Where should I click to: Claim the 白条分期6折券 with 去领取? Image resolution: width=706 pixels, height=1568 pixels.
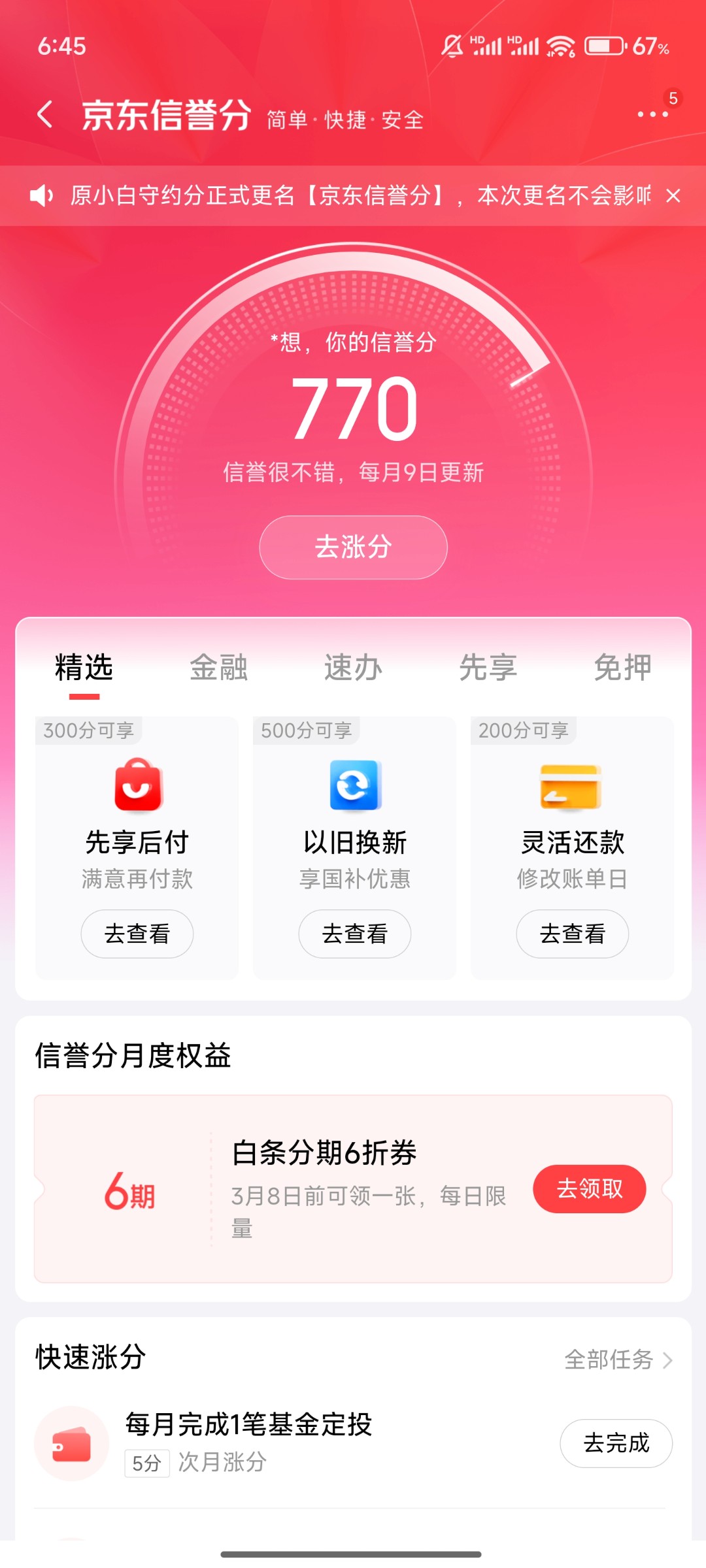pyautogui.click(x=589, y=1188)
